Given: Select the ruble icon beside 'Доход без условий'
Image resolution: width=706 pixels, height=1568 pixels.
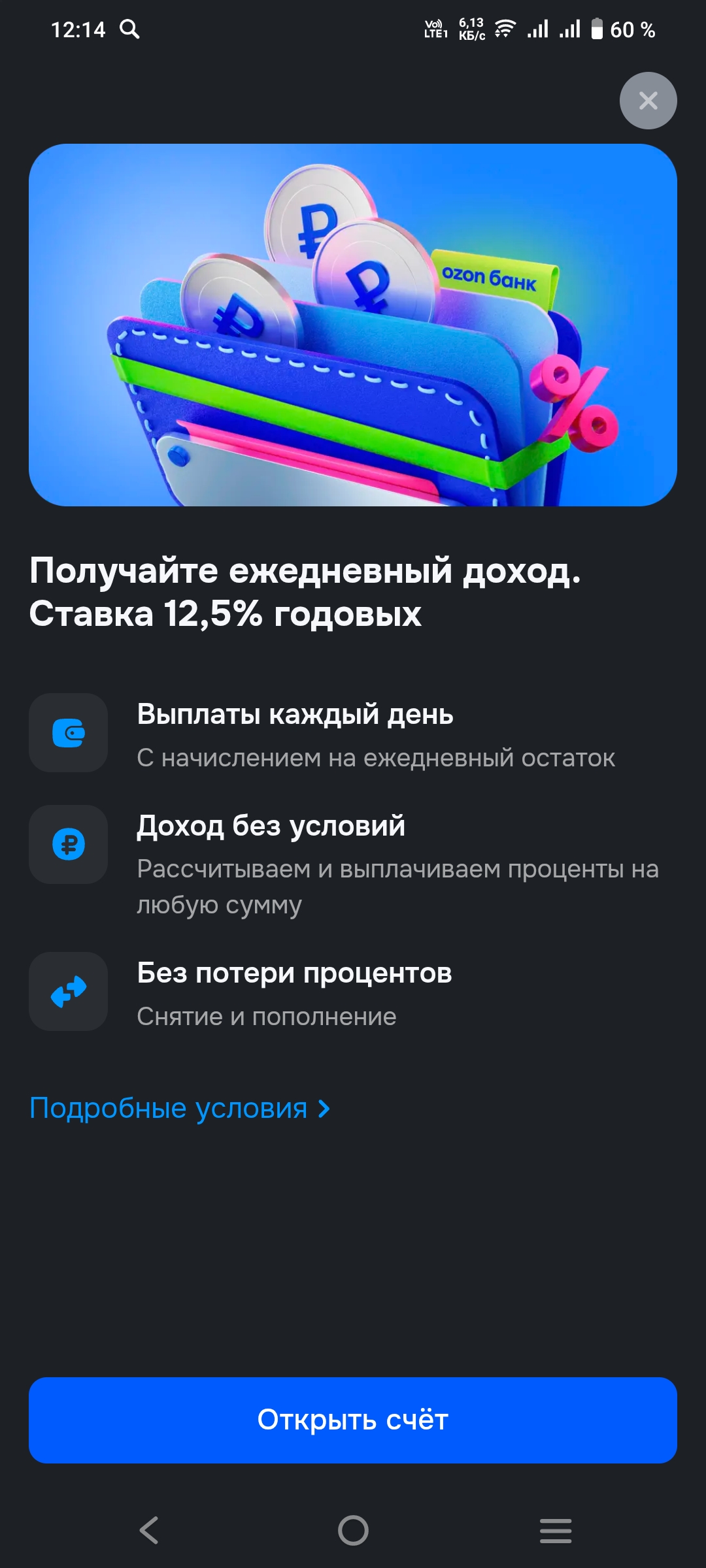Looking at the screenshot, I should pos(68,845).
